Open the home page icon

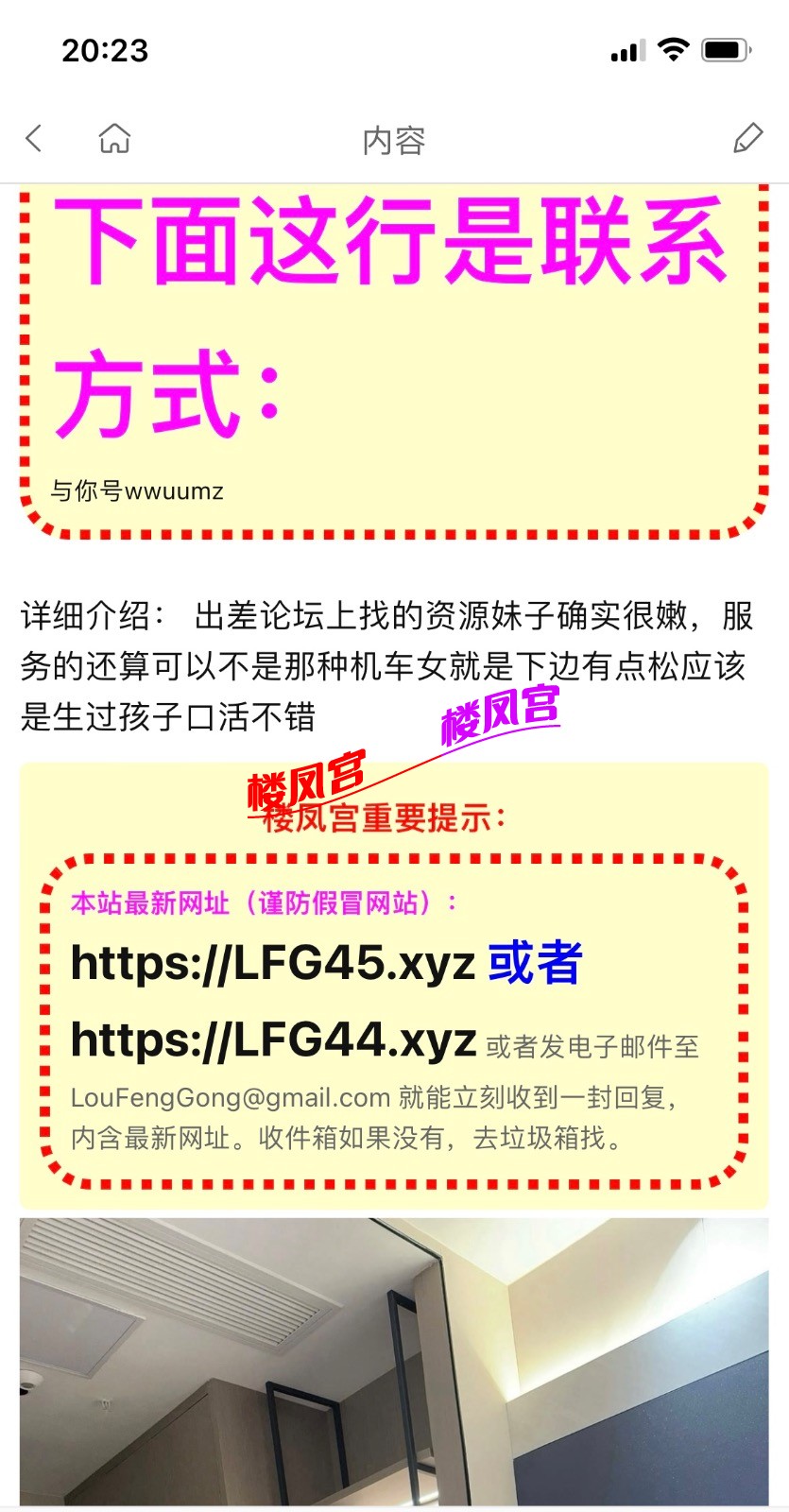click(x=114, y=138)
